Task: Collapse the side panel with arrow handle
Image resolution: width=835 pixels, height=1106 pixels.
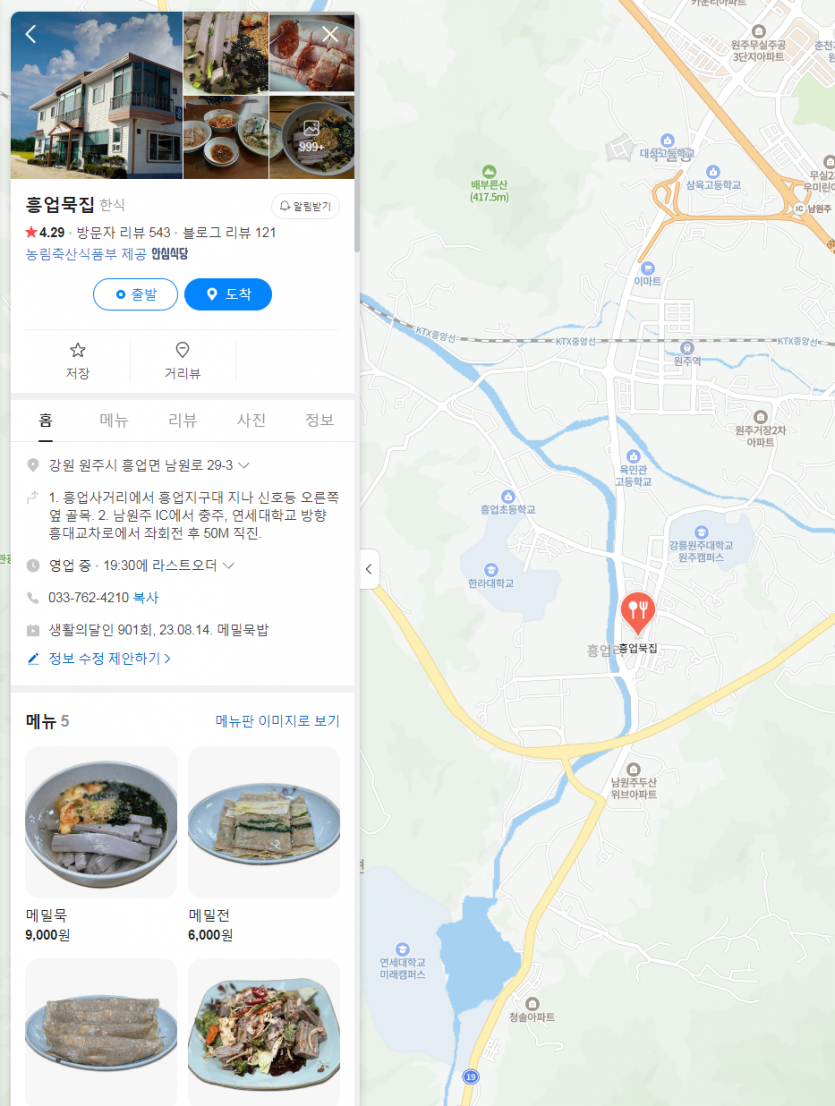Action: [368, 570]
